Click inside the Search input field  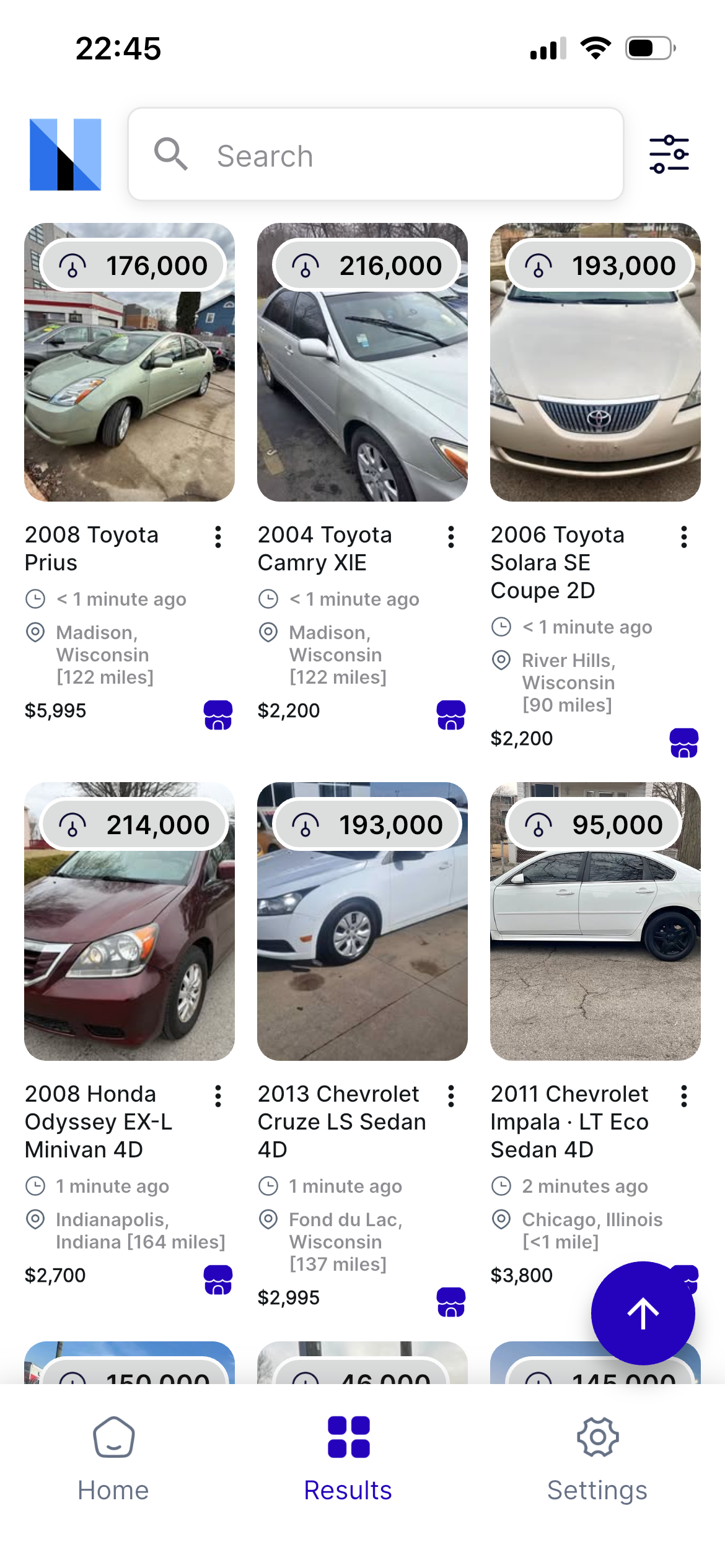point(372,155)
